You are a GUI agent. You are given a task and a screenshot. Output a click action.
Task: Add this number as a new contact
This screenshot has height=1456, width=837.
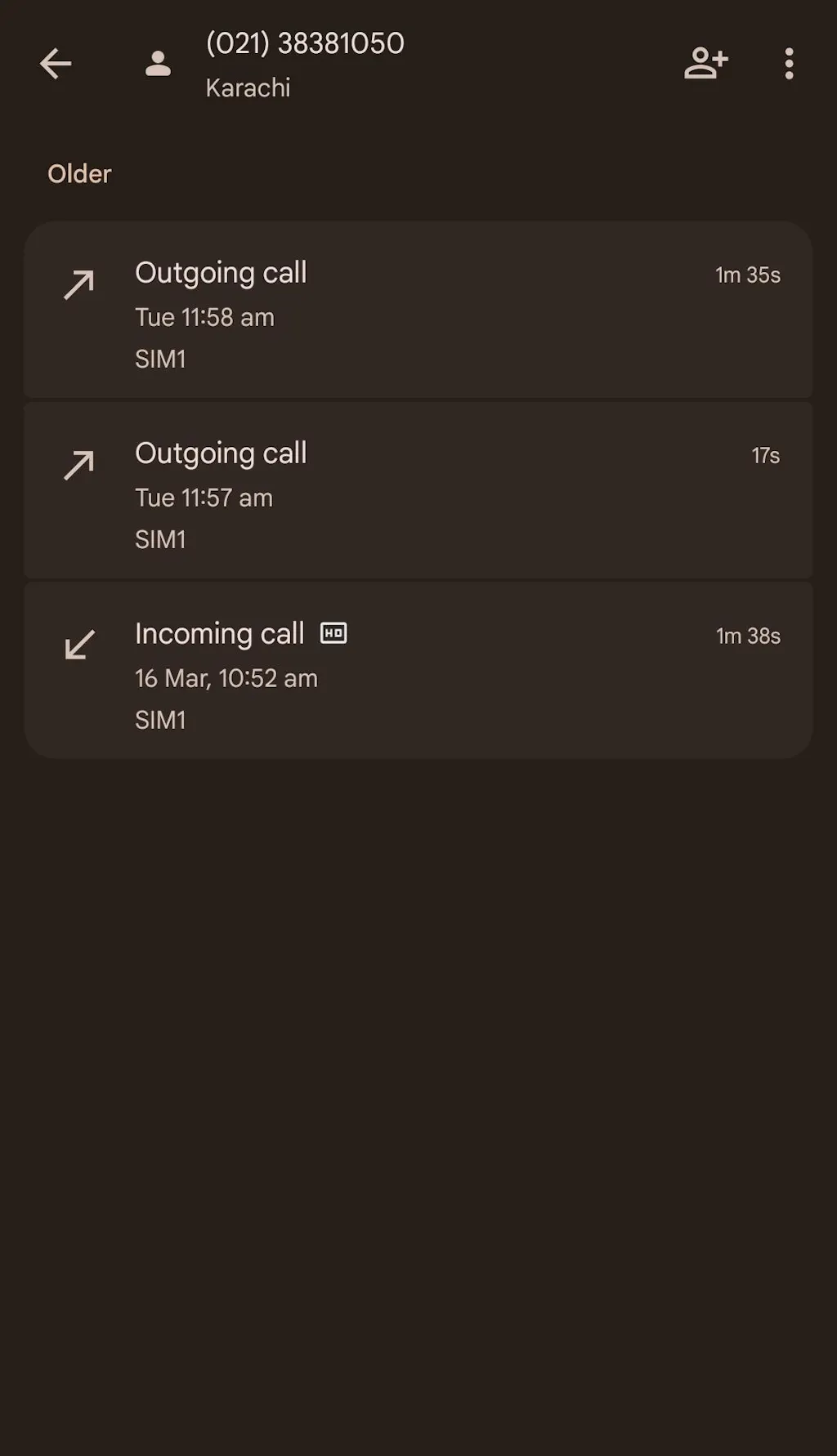(705, 64)
